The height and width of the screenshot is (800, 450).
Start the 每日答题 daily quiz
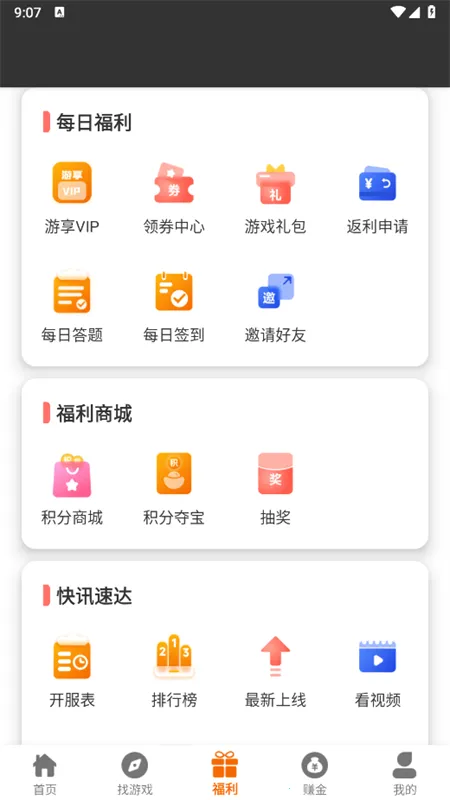(x=72, y=307)
